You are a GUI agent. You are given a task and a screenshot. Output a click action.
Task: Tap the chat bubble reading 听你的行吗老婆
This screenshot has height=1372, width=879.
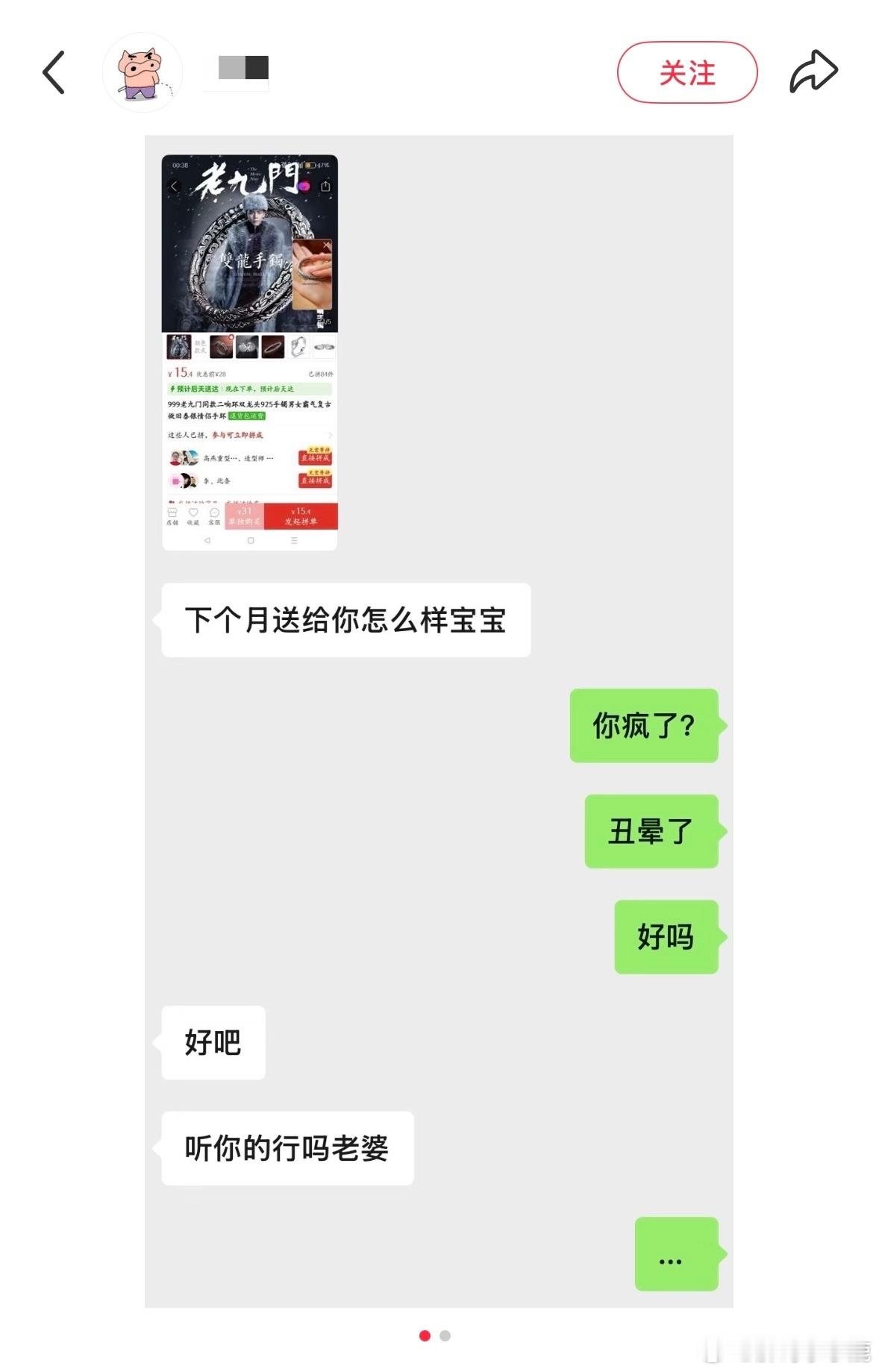click(289, 1147)
